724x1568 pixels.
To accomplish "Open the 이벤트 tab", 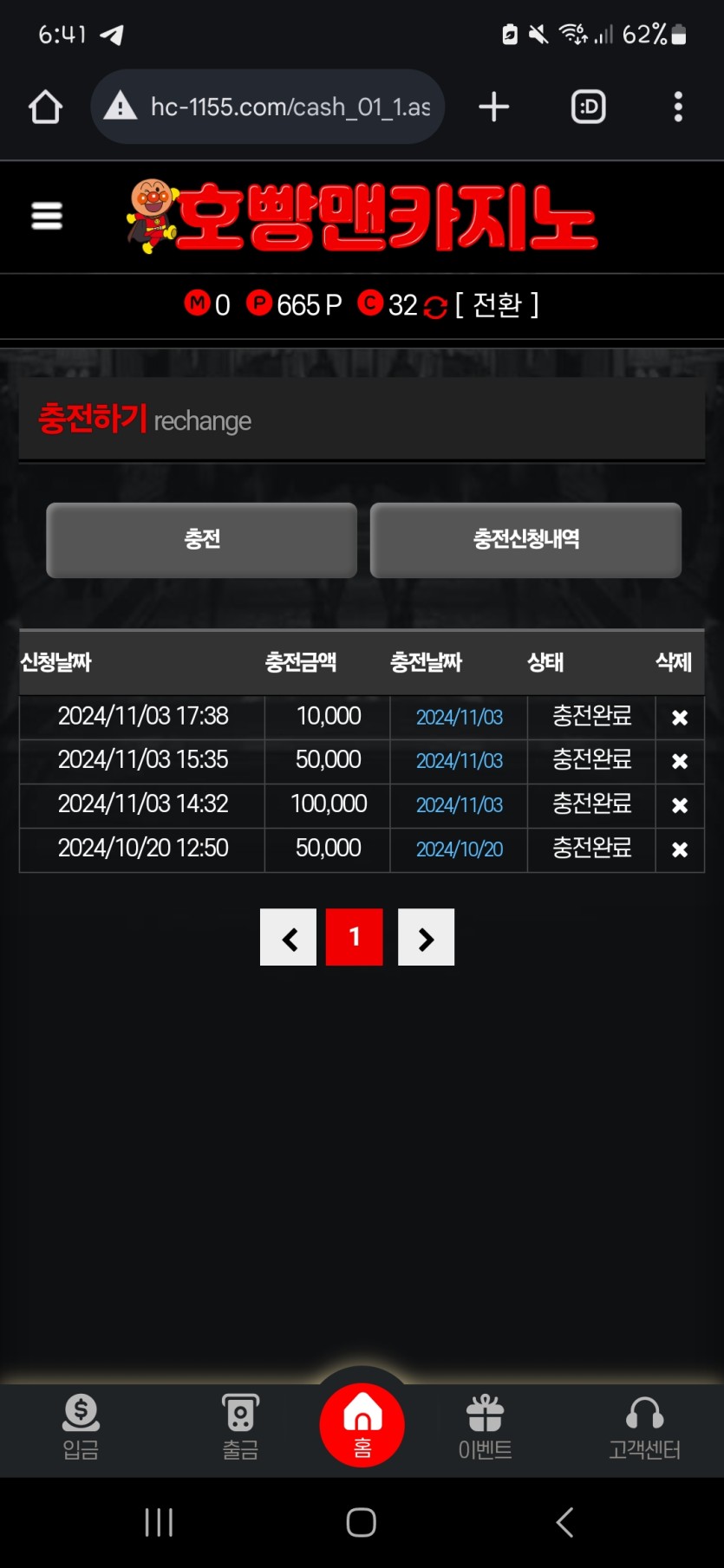I will [485, 1426].
